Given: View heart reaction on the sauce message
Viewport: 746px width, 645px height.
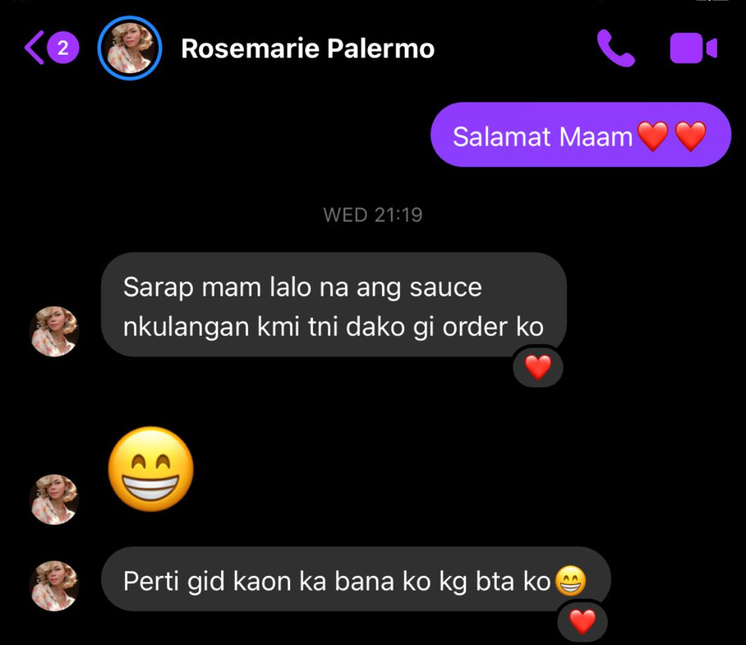Looking at the screenshot, I should pyautogui.click(x=538, y=367).
